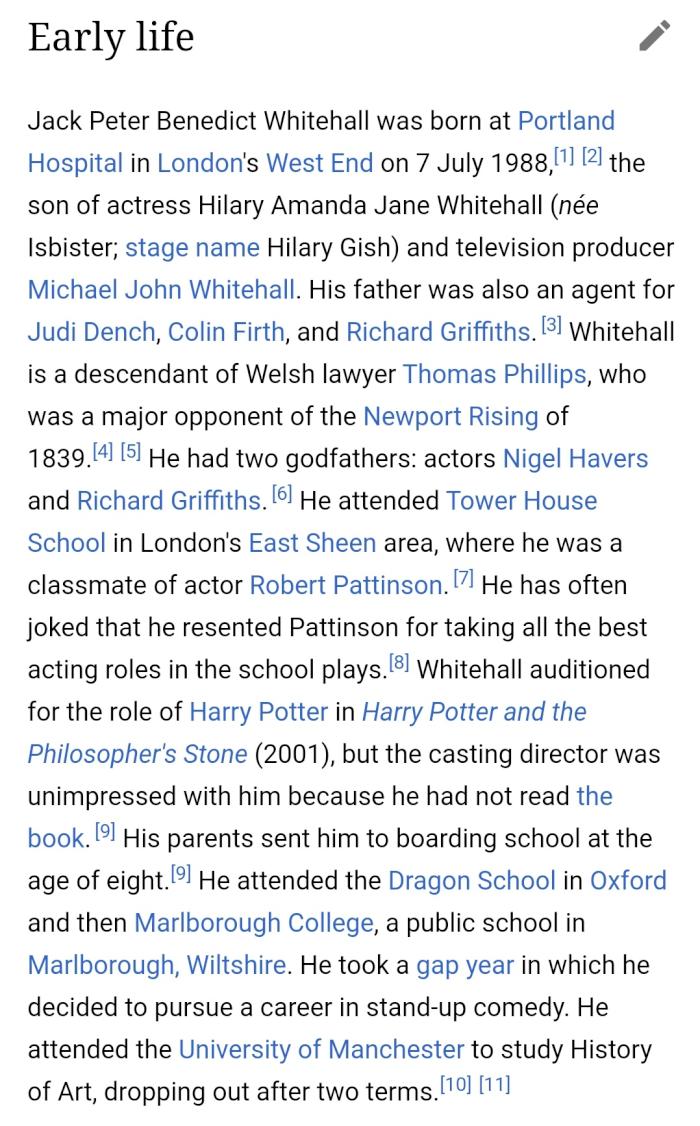The width and height of the screenshot is (700, 1126).
Task: Open the University of Manchester link
Action: click(x=321, y=1050)
